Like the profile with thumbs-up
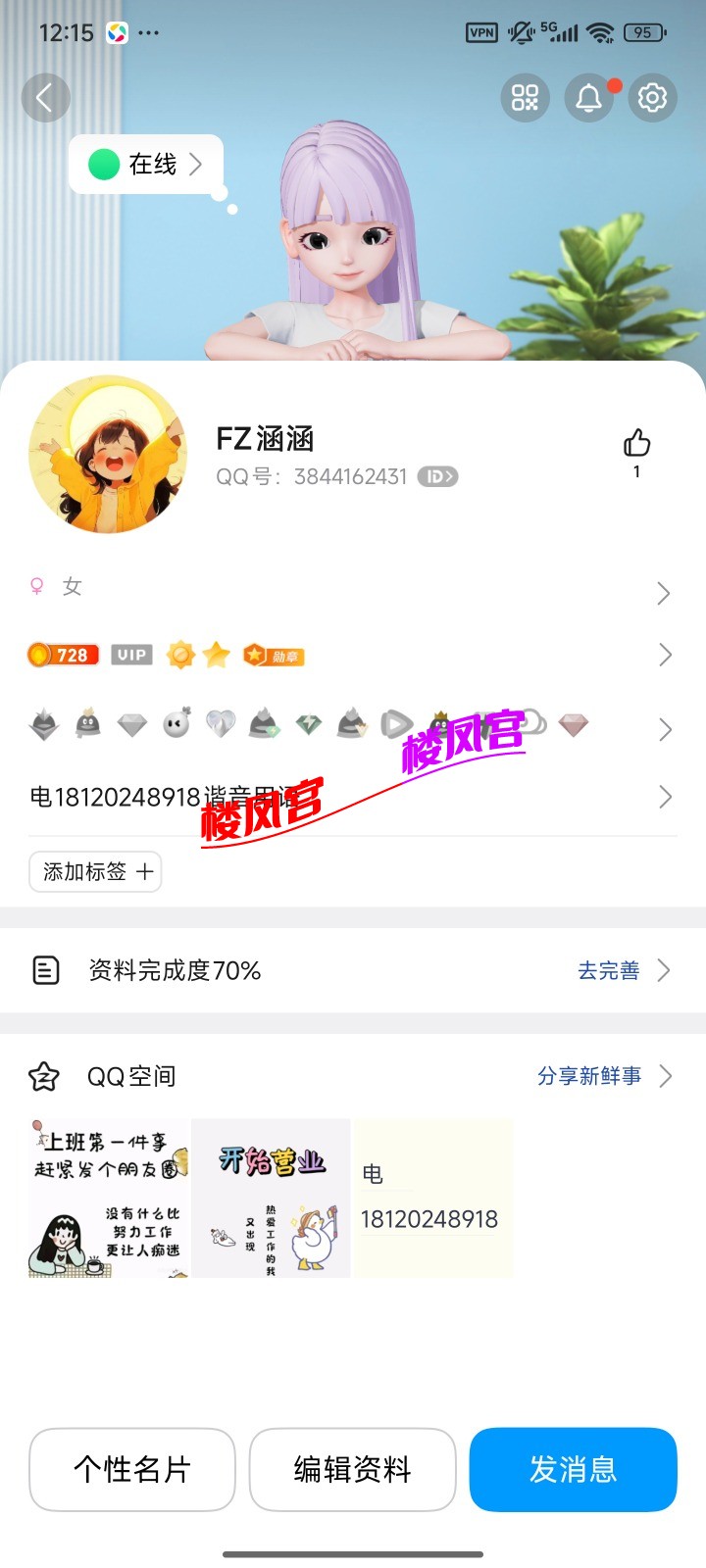This screenshot has height=1568, width=706. pos(636,445)
